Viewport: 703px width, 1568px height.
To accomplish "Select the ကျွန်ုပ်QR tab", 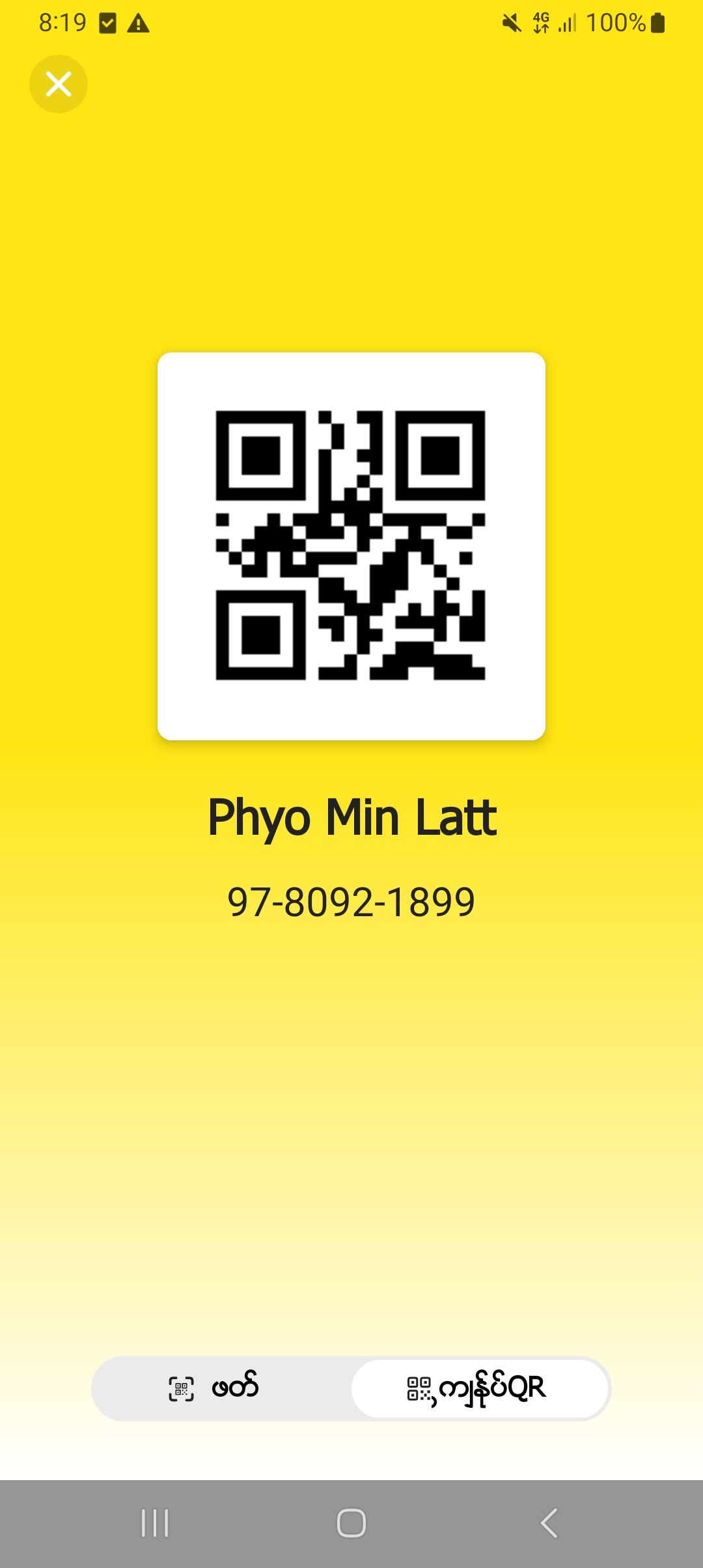I will coord(480,1388).
